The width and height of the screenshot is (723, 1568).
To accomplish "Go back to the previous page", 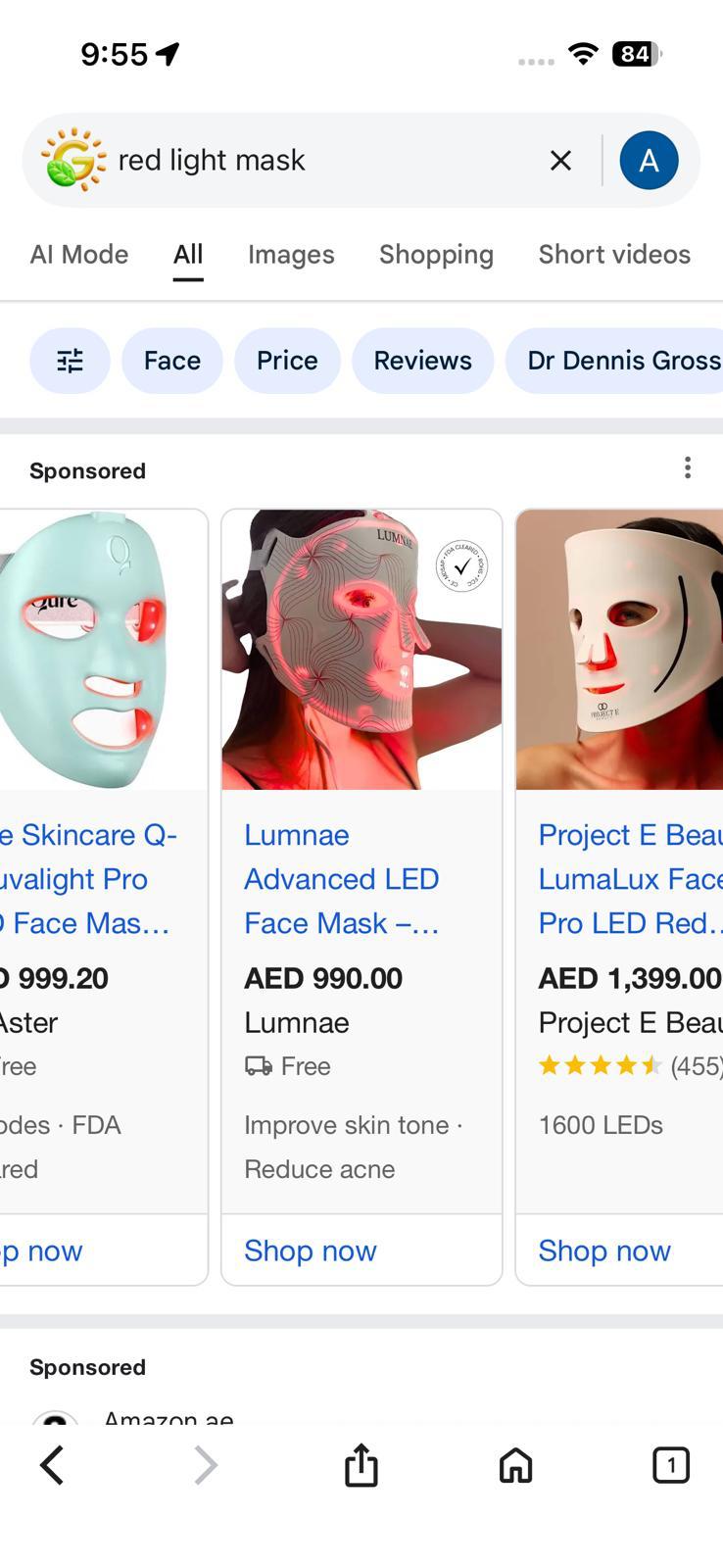I will [52, 1466].
